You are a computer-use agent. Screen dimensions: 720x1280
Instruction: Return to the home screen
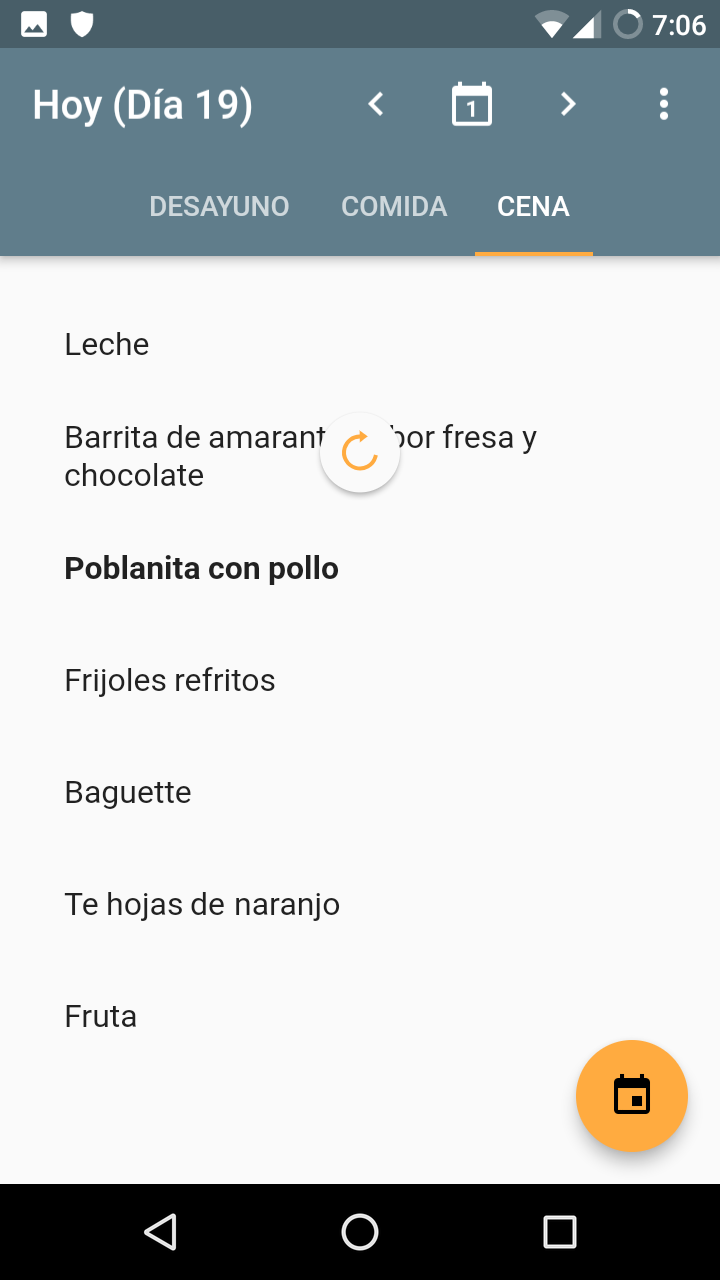[x=360, y=1232]
